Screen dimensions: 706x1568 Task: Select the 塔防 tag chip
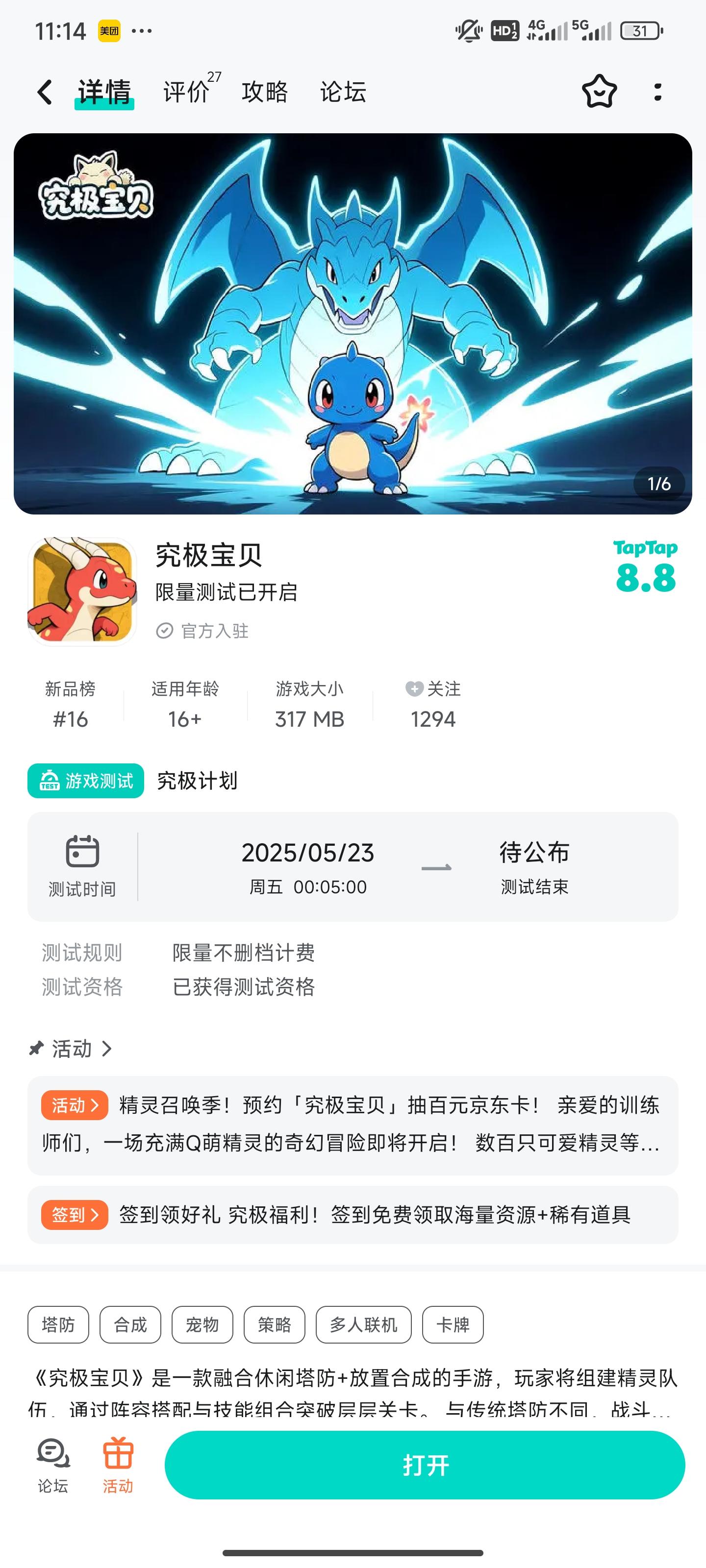point(58,1324)
